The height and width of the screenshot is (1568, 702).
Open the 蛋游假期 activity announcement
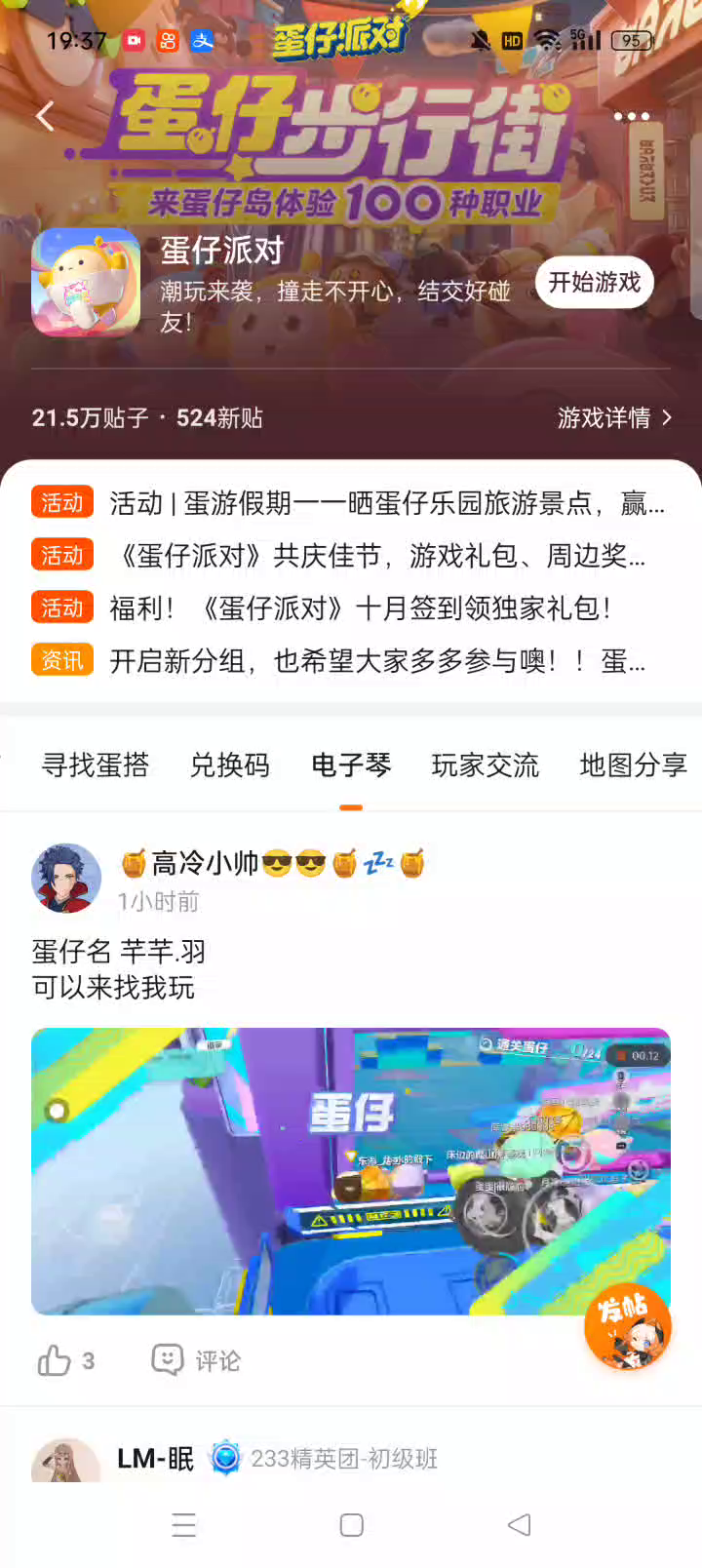386,503
